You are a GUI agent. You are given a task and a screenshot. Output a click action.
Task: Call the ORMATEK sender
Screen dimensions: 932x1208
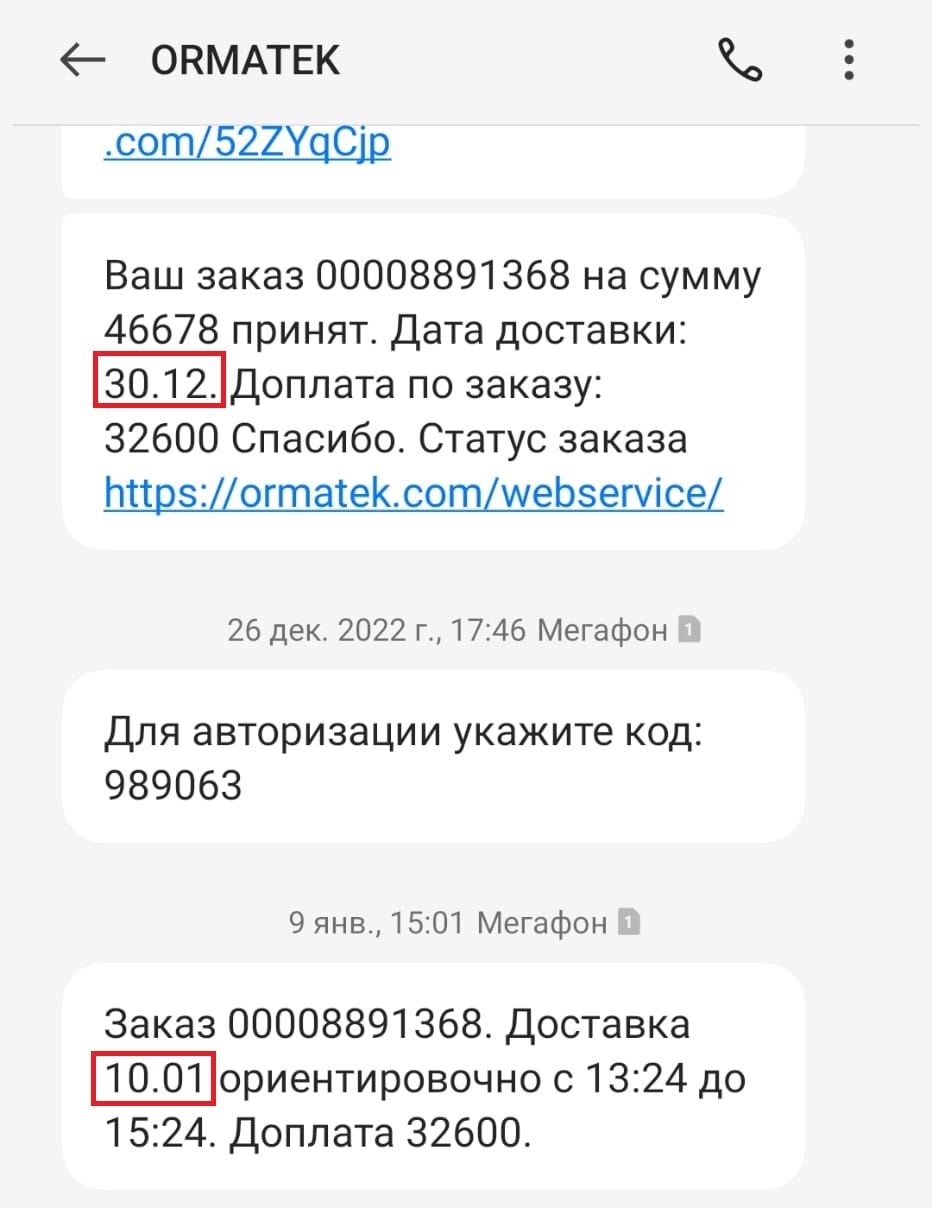740,61
